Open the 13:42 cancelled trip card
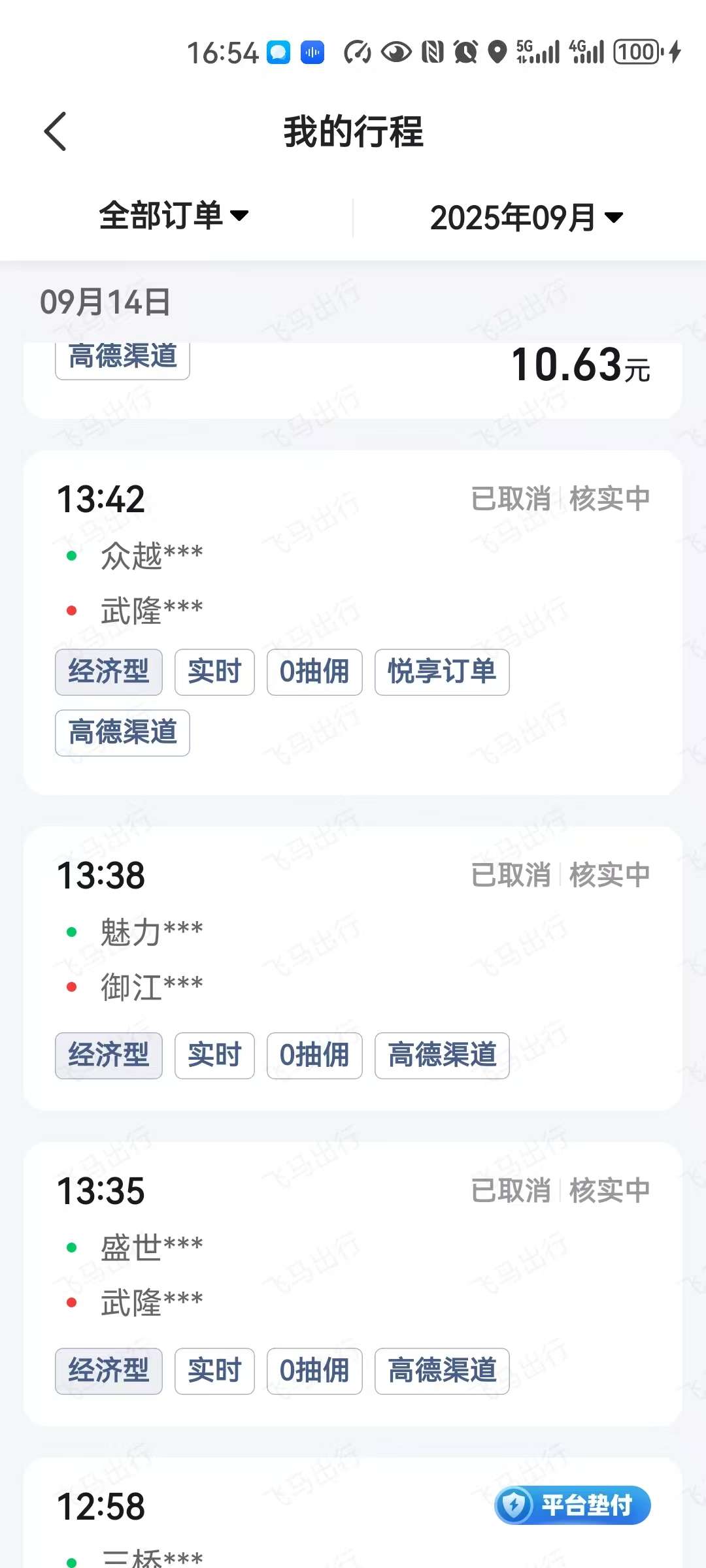This screenshot has height=1568, width=706. pos(353,622)
